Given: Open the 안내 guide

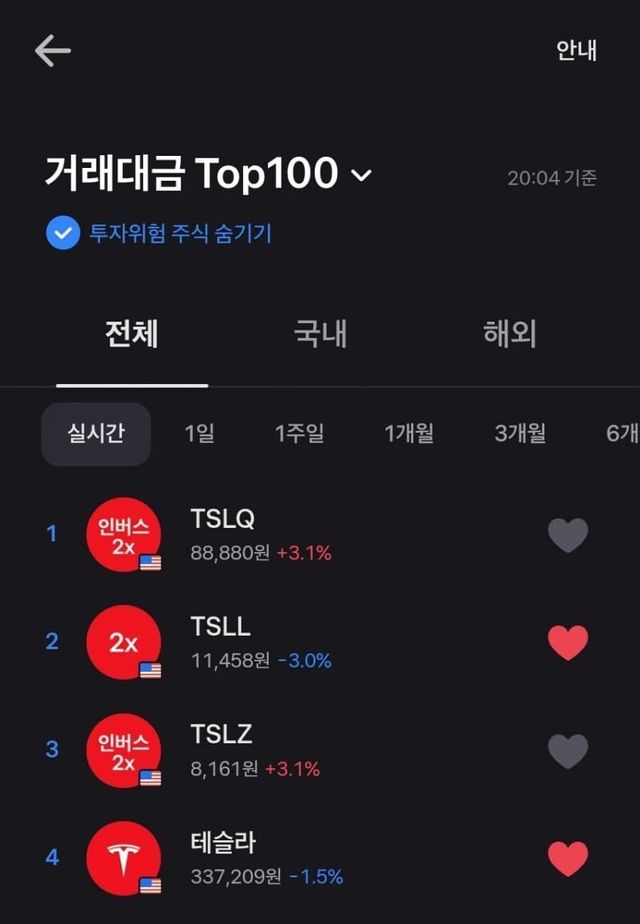Looking at the screenshot, I should [x=576, y=51].
